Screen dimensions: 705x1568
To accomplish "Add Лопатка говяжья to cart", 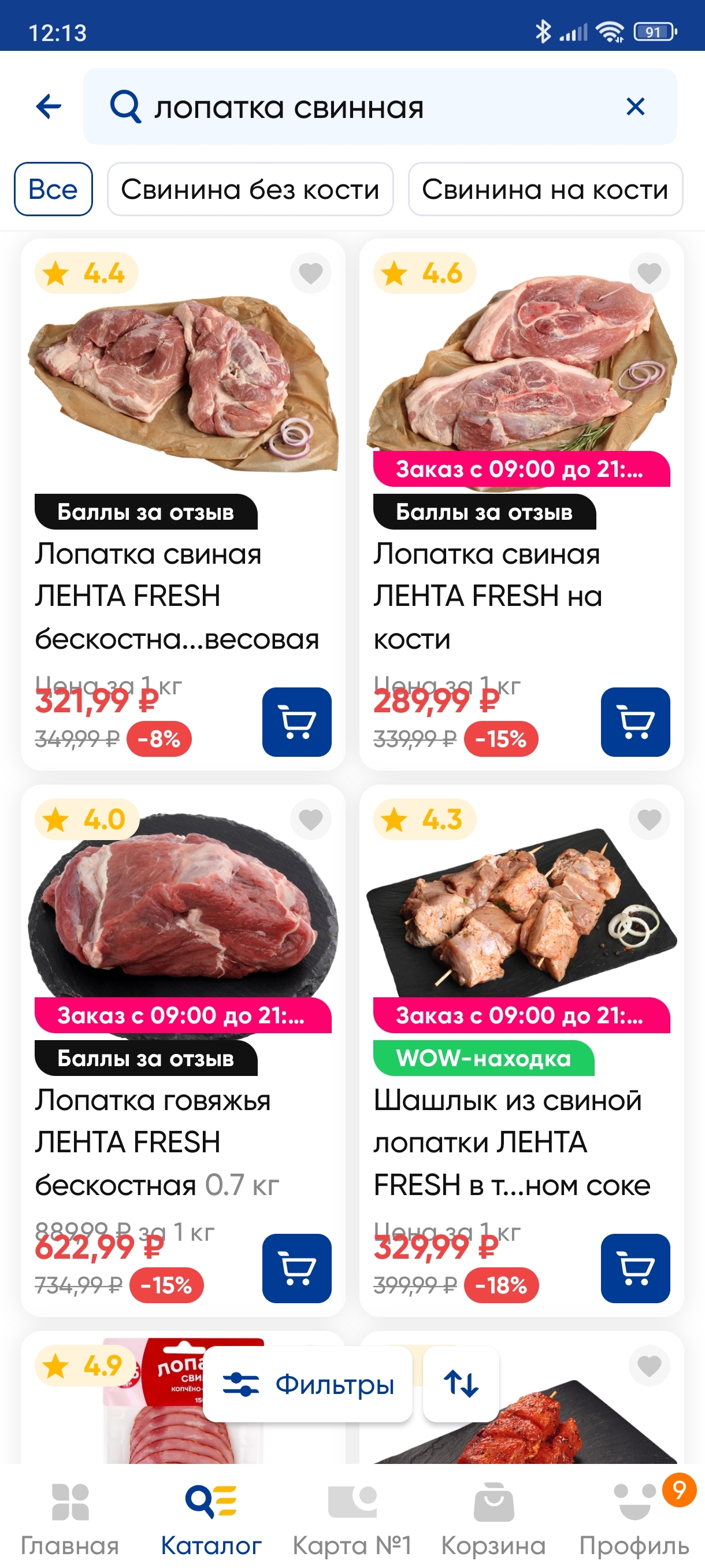I will pos(297,1268).
